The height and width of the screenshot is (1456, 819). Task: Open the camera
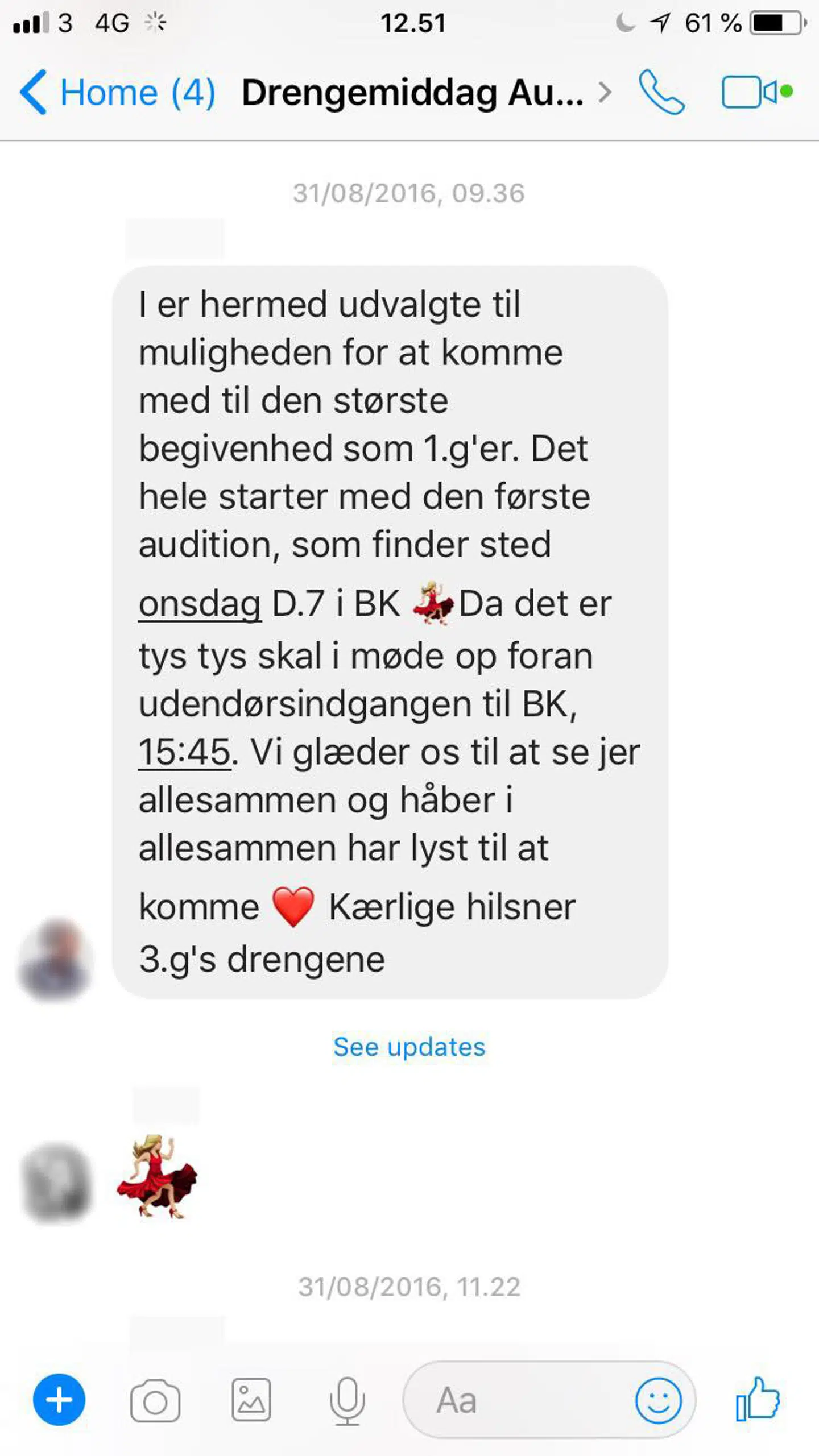click(155, 1400)
